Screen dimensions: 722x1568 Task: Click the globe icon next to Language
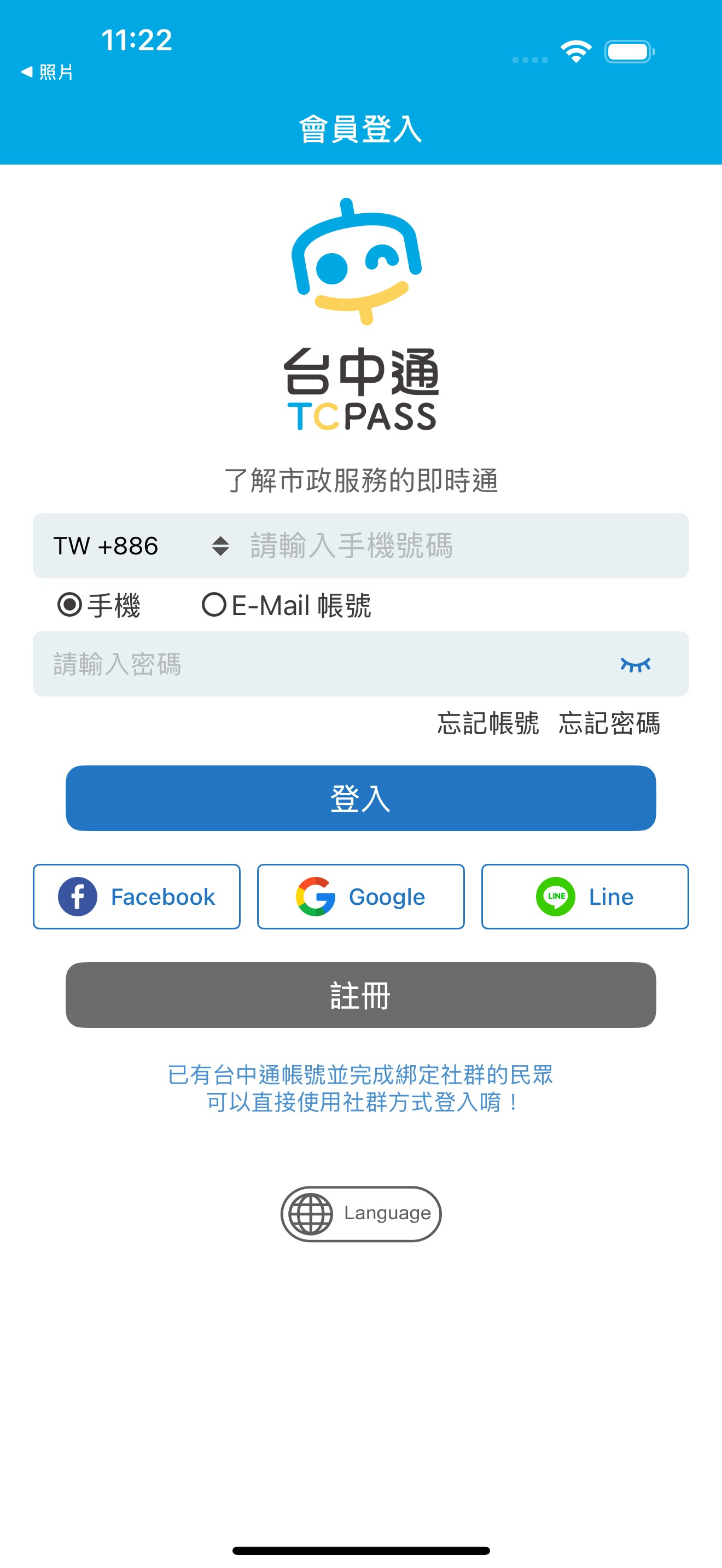pyautogui.click(x=312, y=1213)
